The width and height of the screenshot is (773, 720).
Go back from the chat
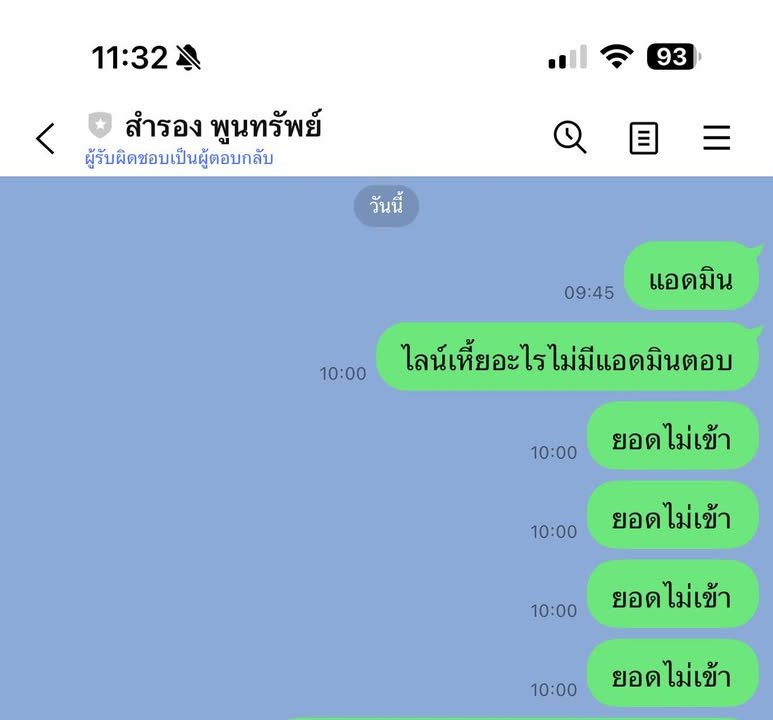(x=45, y=138)
